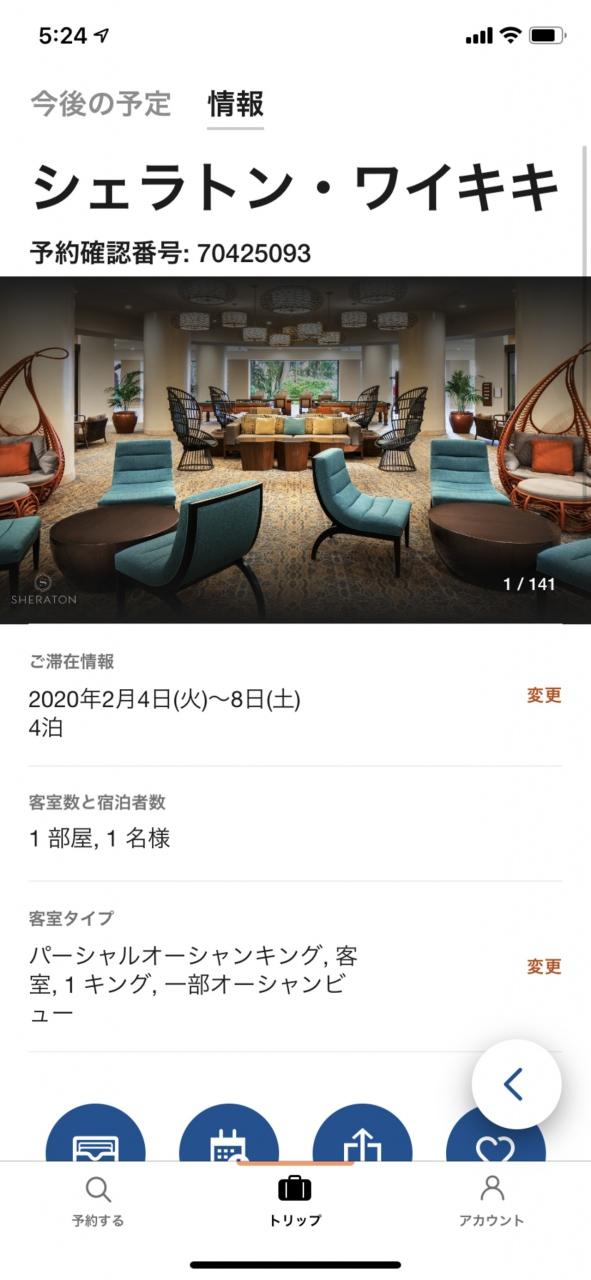The height and width of the screenshot is (1280, 591).
Task: Open the トリップ tab
Action: tap(295, 1201)
